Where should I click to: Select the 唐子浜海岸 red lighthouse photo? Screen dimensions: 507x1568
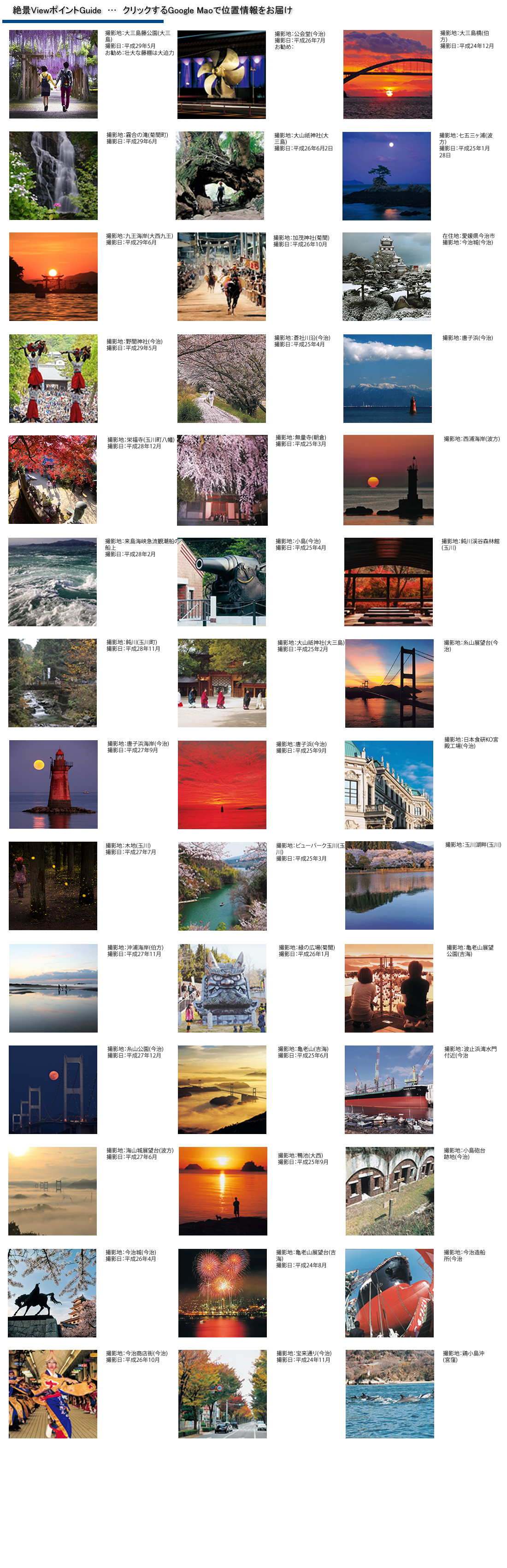53,784
